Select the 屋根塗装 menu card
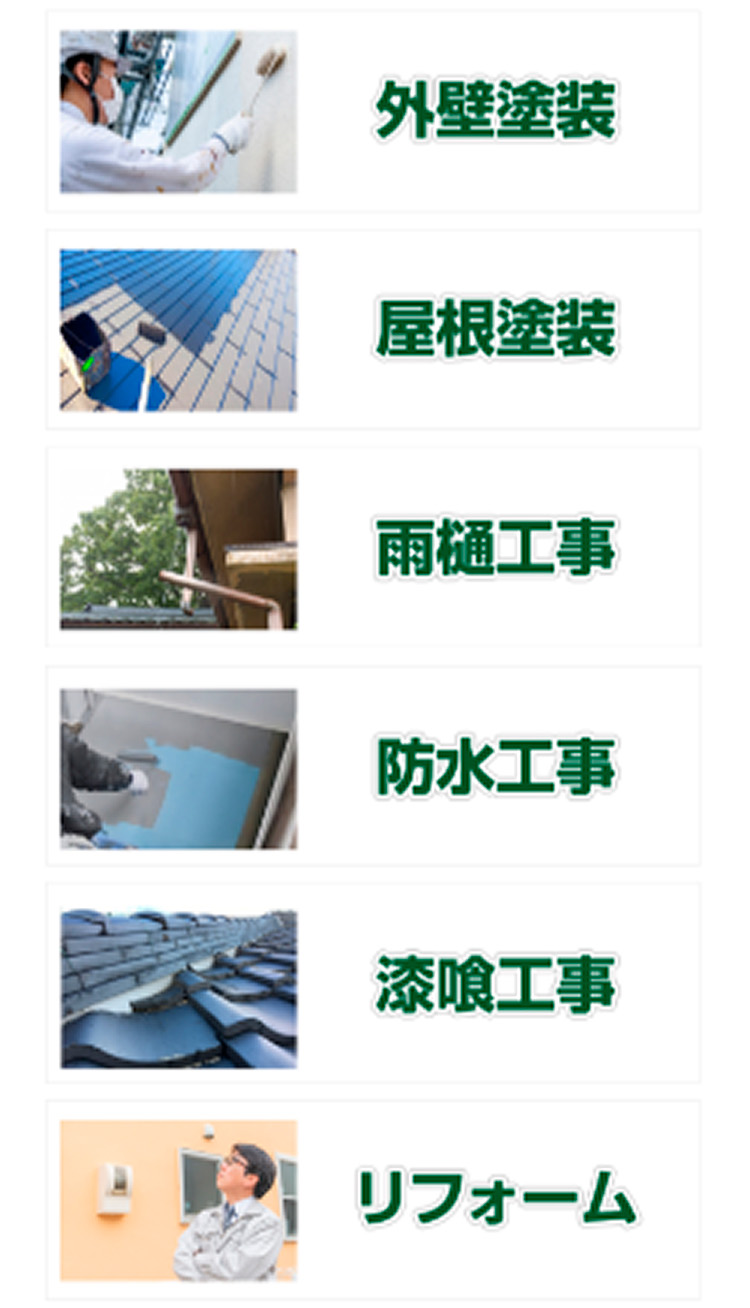 pos(374,329)
